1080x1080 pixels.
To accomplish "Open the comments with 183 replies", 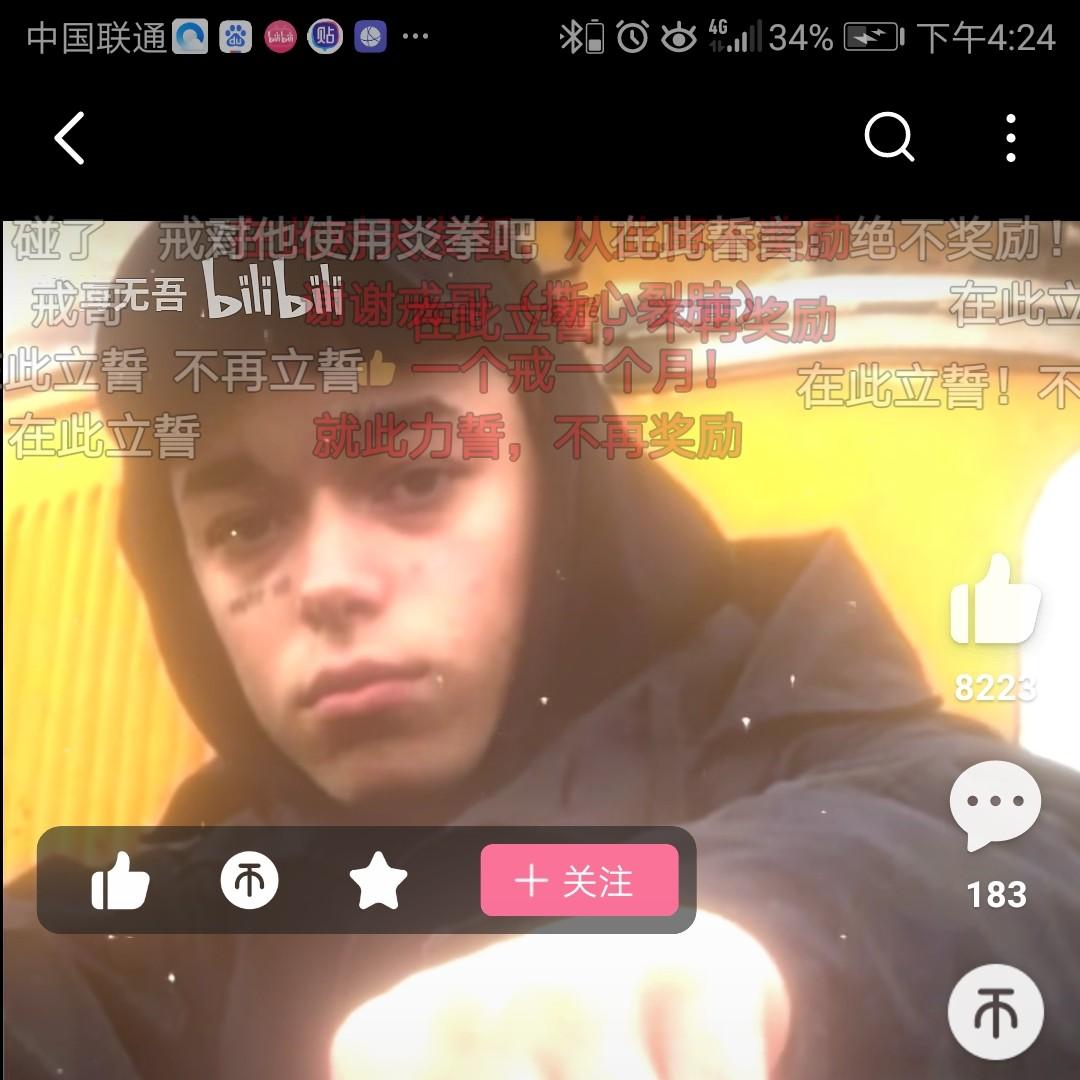I will click(995, 806).
